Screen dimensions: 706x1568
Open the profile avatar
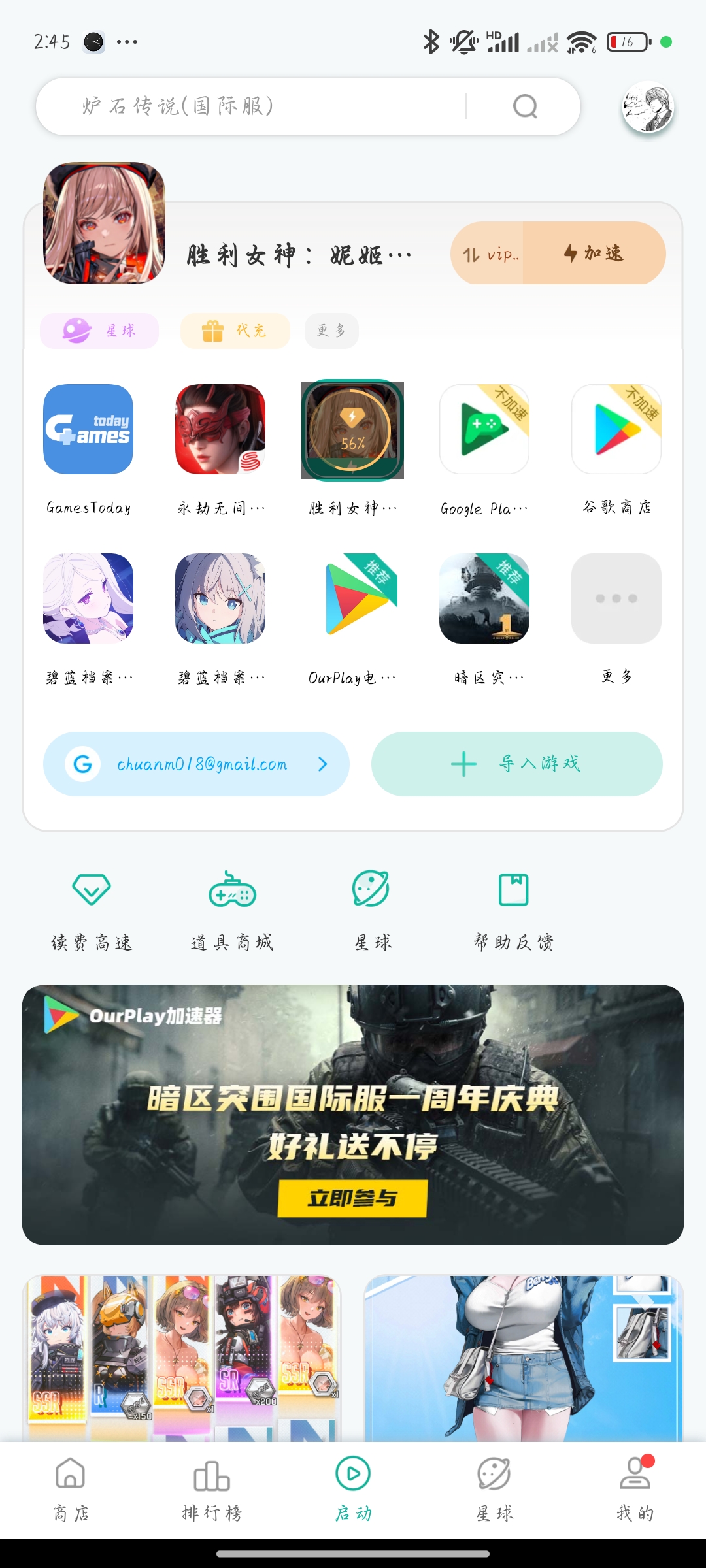coord(647,107)
